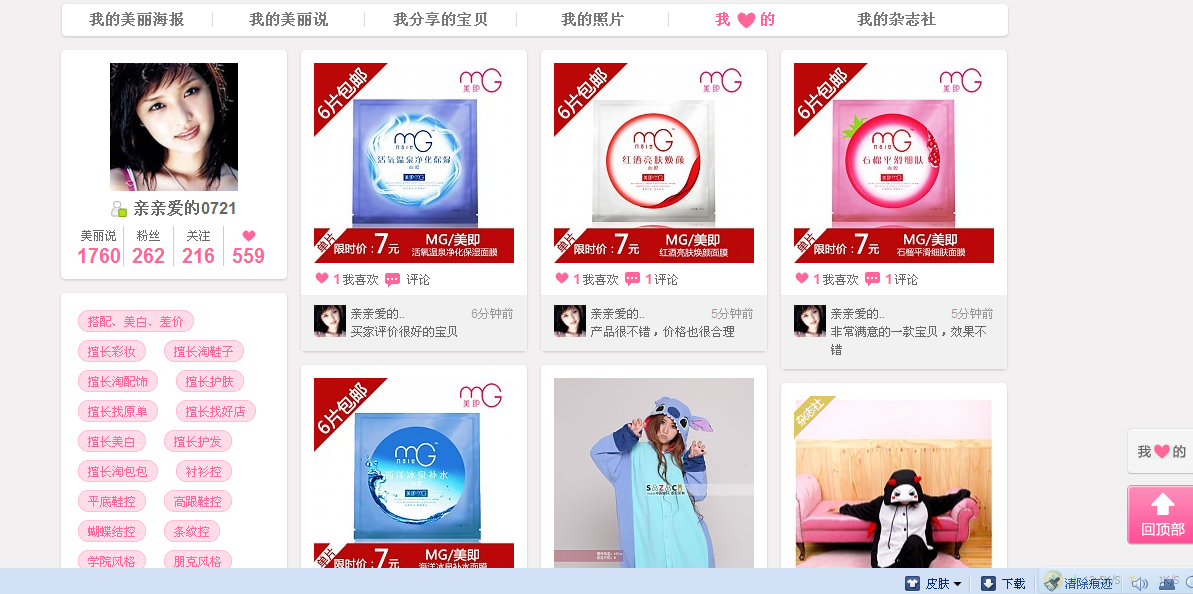
Task: Open the floating 我♥的 side button
Action: click(x=1161, y=451)
